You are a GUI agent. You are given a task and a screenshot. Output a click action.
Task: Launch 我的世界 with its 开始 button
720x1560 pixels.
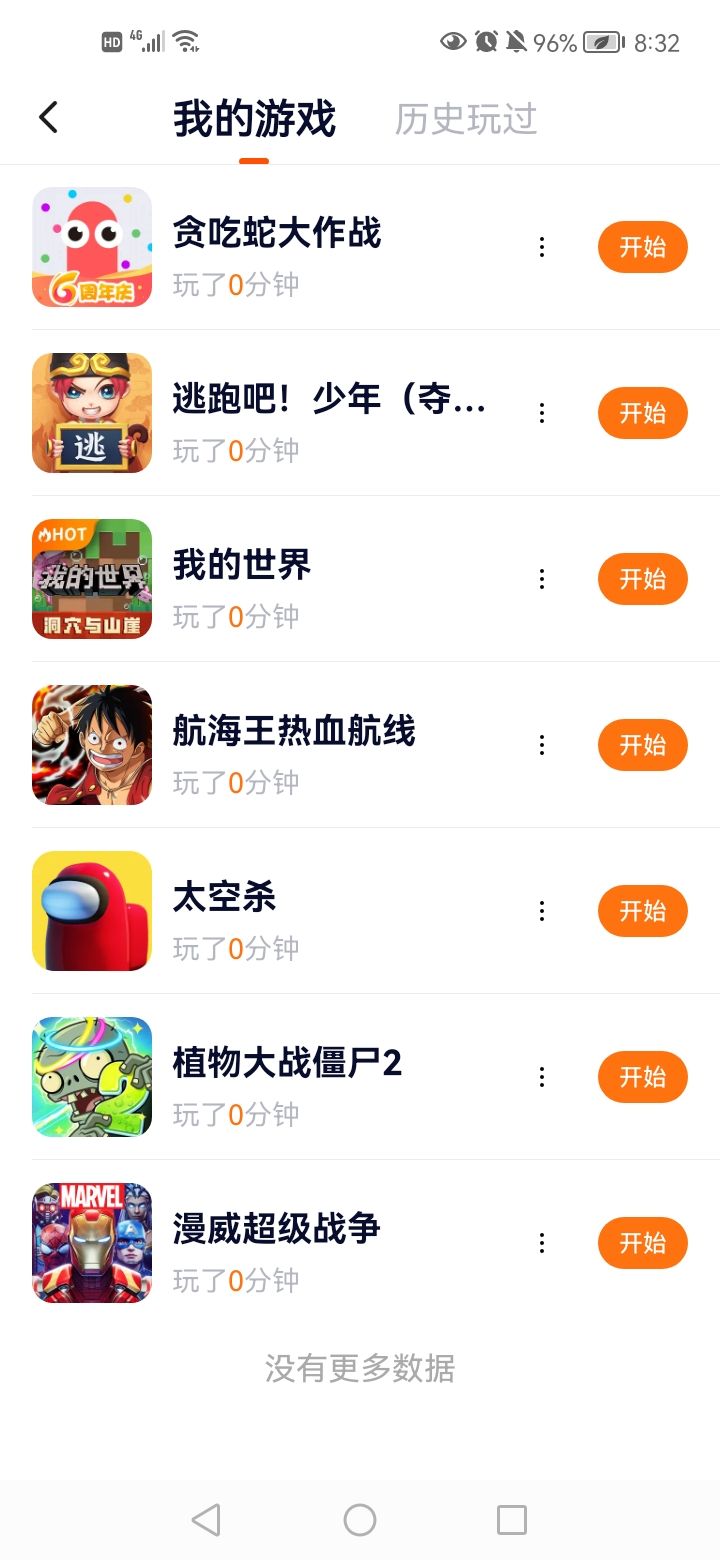point(642,579)
